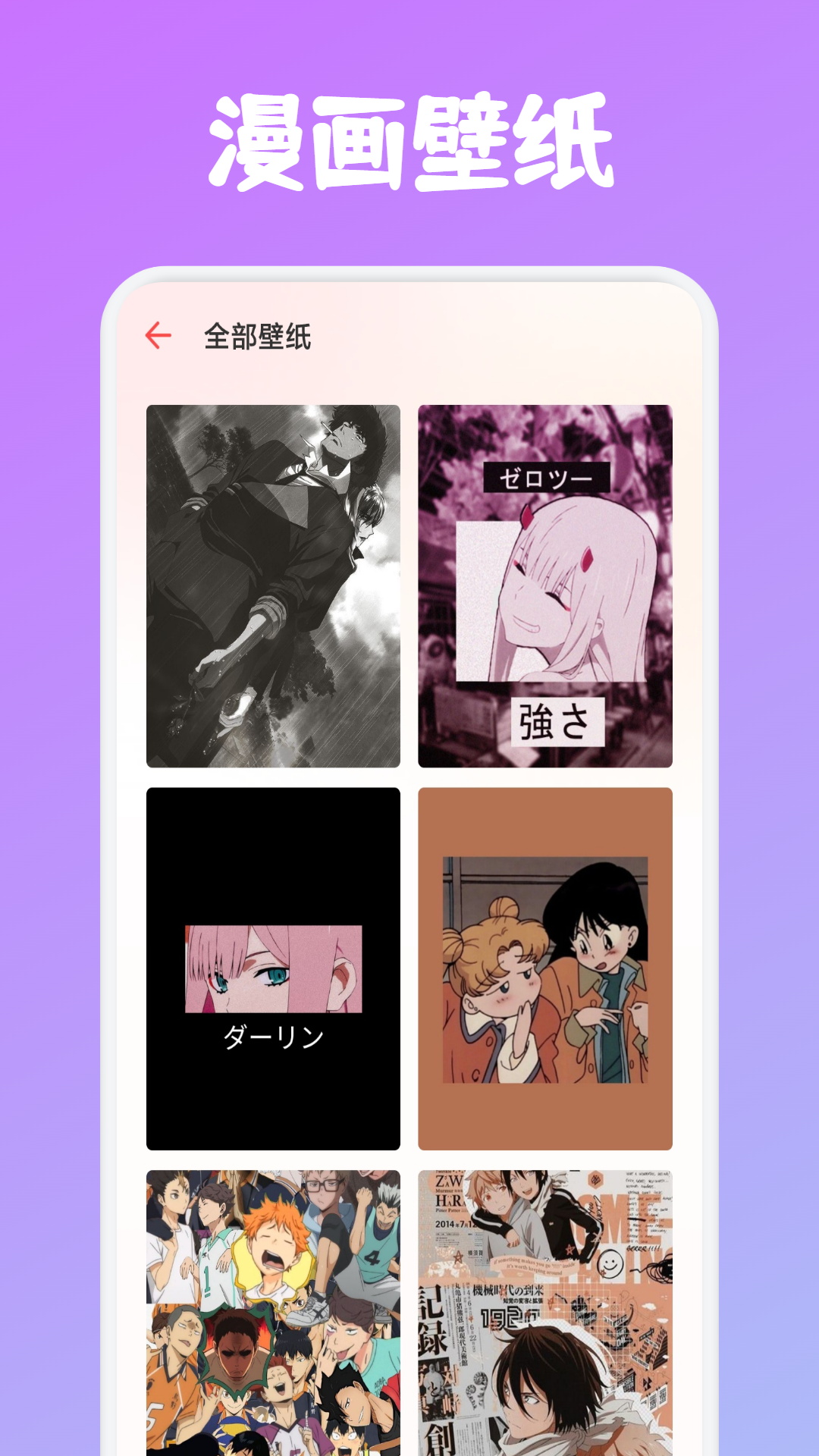Return to previous screen via back arrow

pyautogui.click(x=157, y=334)
